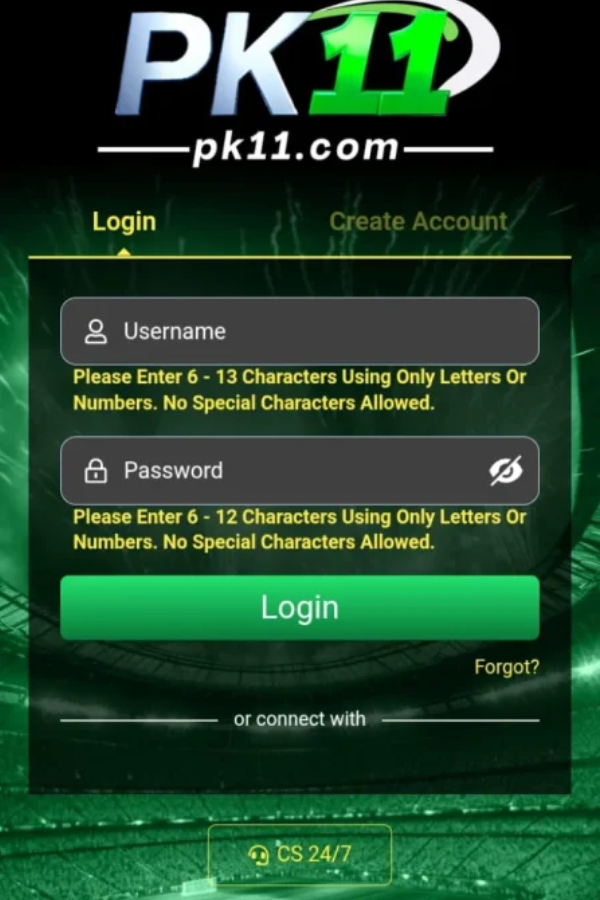Focus the Username field
The width and height of the screenshot is (600, 900).
[300, 331]
